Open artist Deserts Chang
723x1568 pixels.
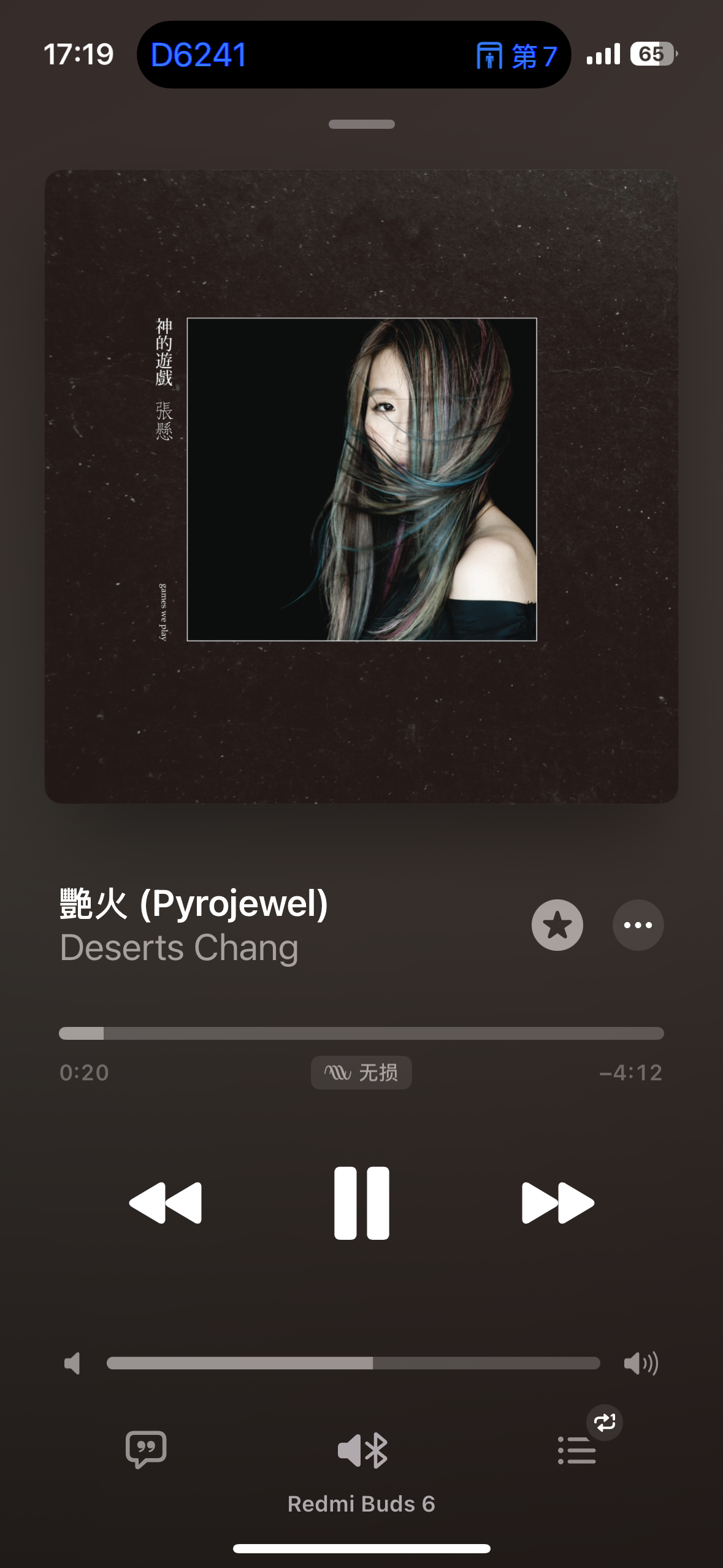[179, 948]
